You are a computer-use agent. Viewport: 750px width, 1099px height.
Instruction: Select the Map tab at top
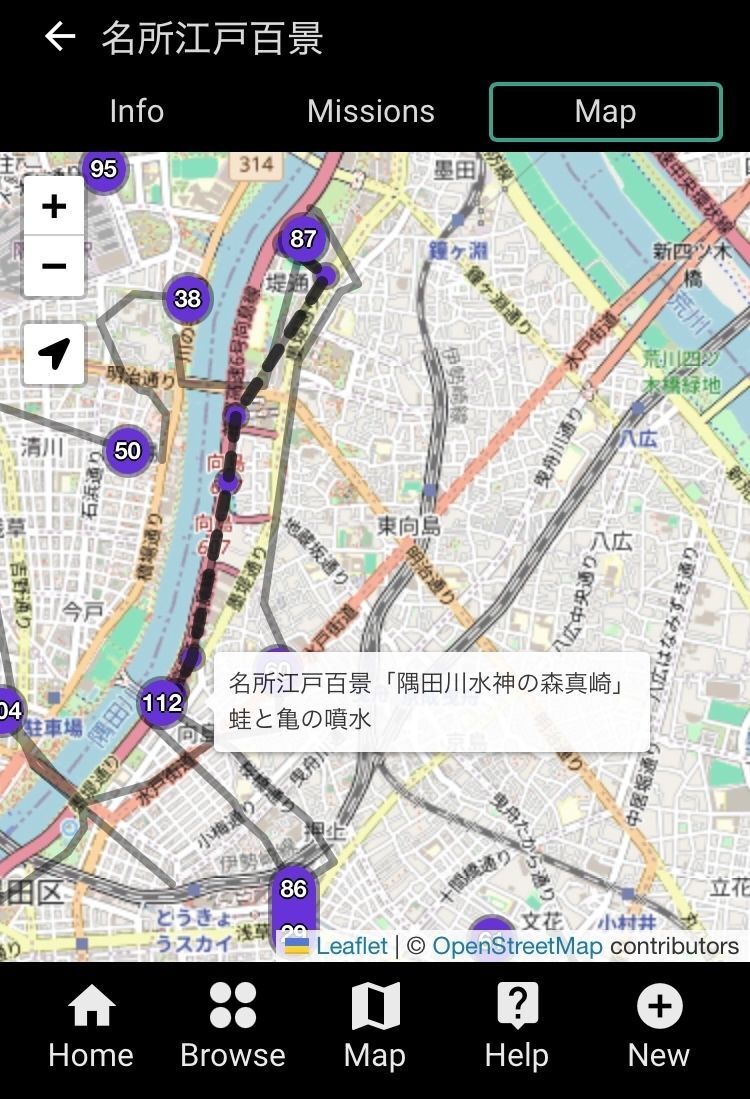coord(605,111)
